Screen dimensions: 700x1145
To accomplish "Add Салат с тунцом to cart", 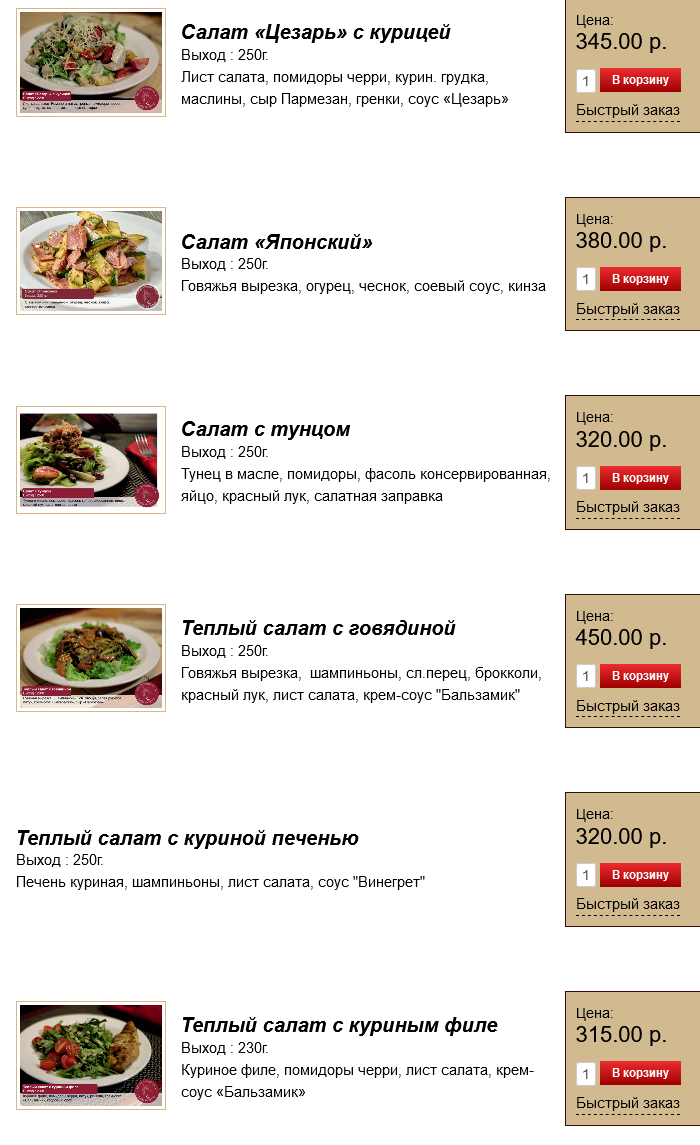I will click(x=640, y=478).
